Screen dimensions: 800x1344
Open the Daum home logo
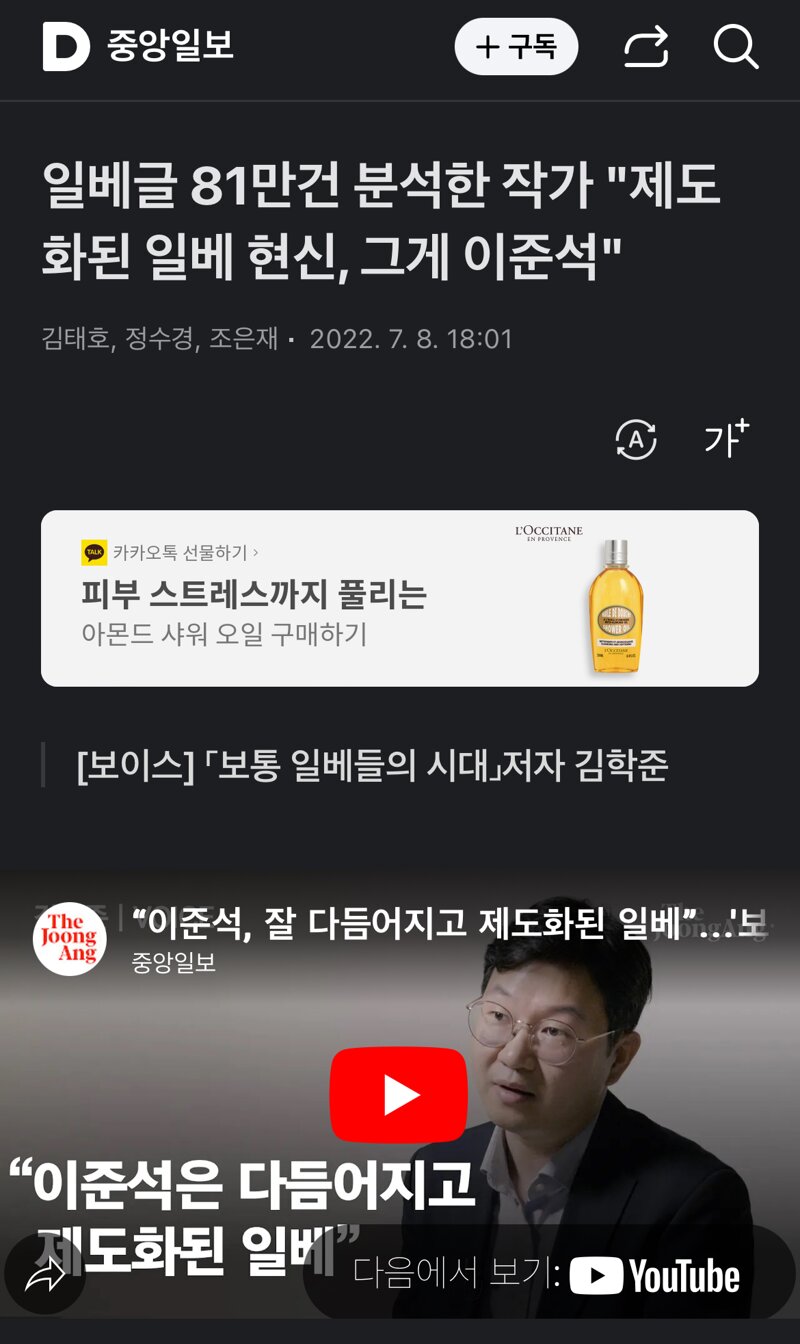(66, 47)
